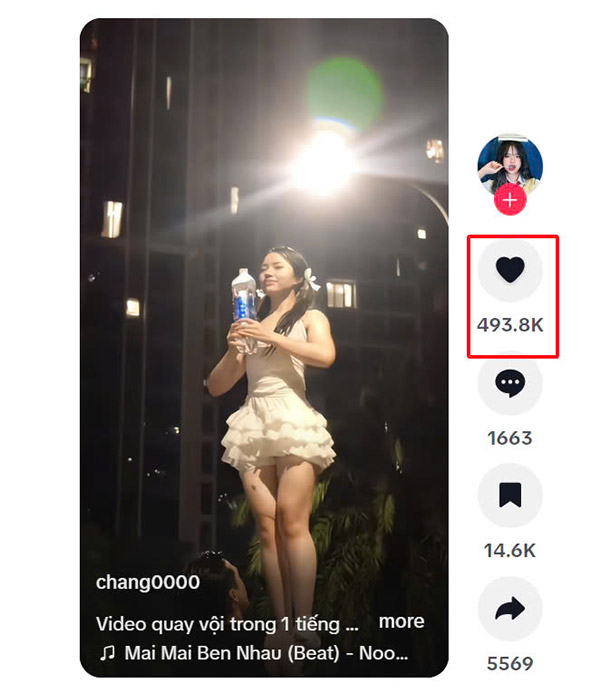Follow the creator with the plus button
600x693 pixels.
click(x=510, y=200)
